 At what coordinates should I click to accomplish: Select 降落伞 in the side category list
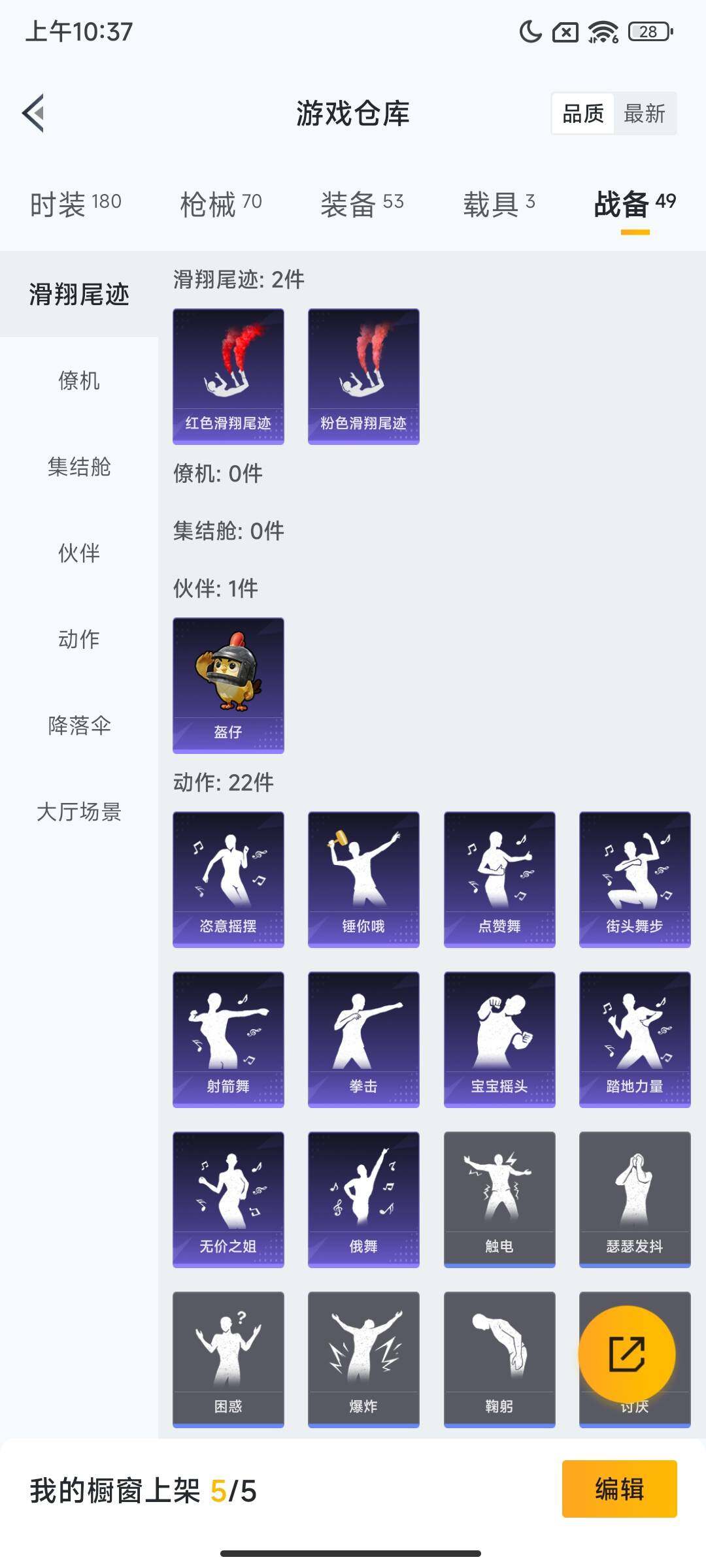click(x=78, y=725)
